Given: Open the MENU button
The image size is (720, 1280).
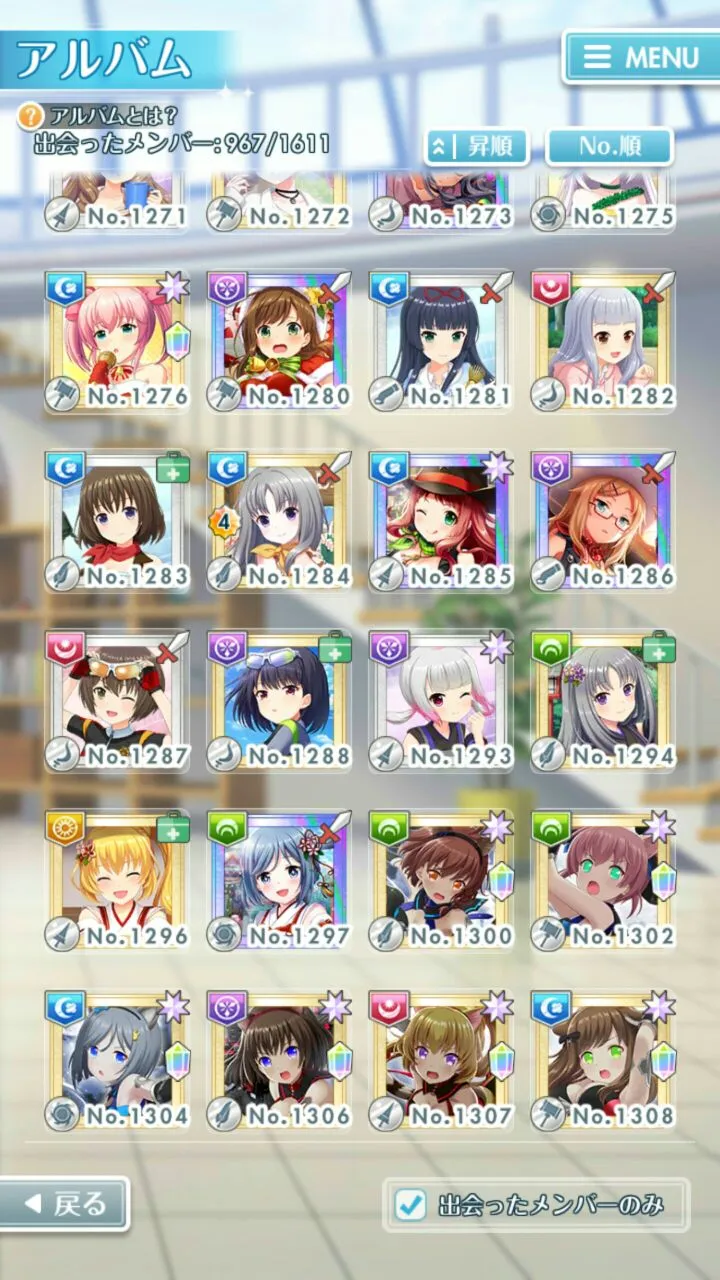Looking at the screenshot, I should (x=641, y=57).
